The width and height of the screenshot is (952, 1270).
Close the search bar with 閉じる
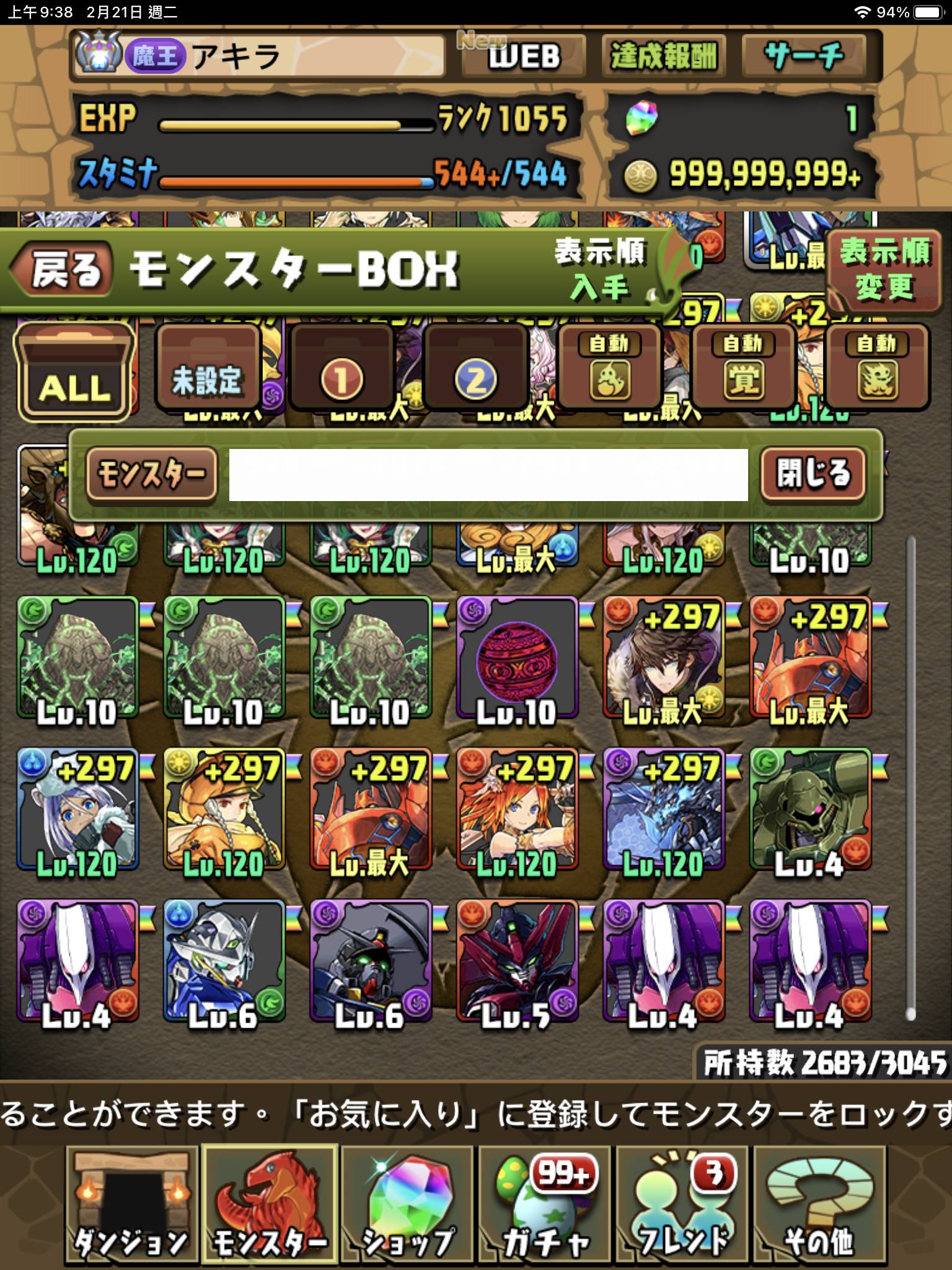pyautogui.click(x=813, y=474)
